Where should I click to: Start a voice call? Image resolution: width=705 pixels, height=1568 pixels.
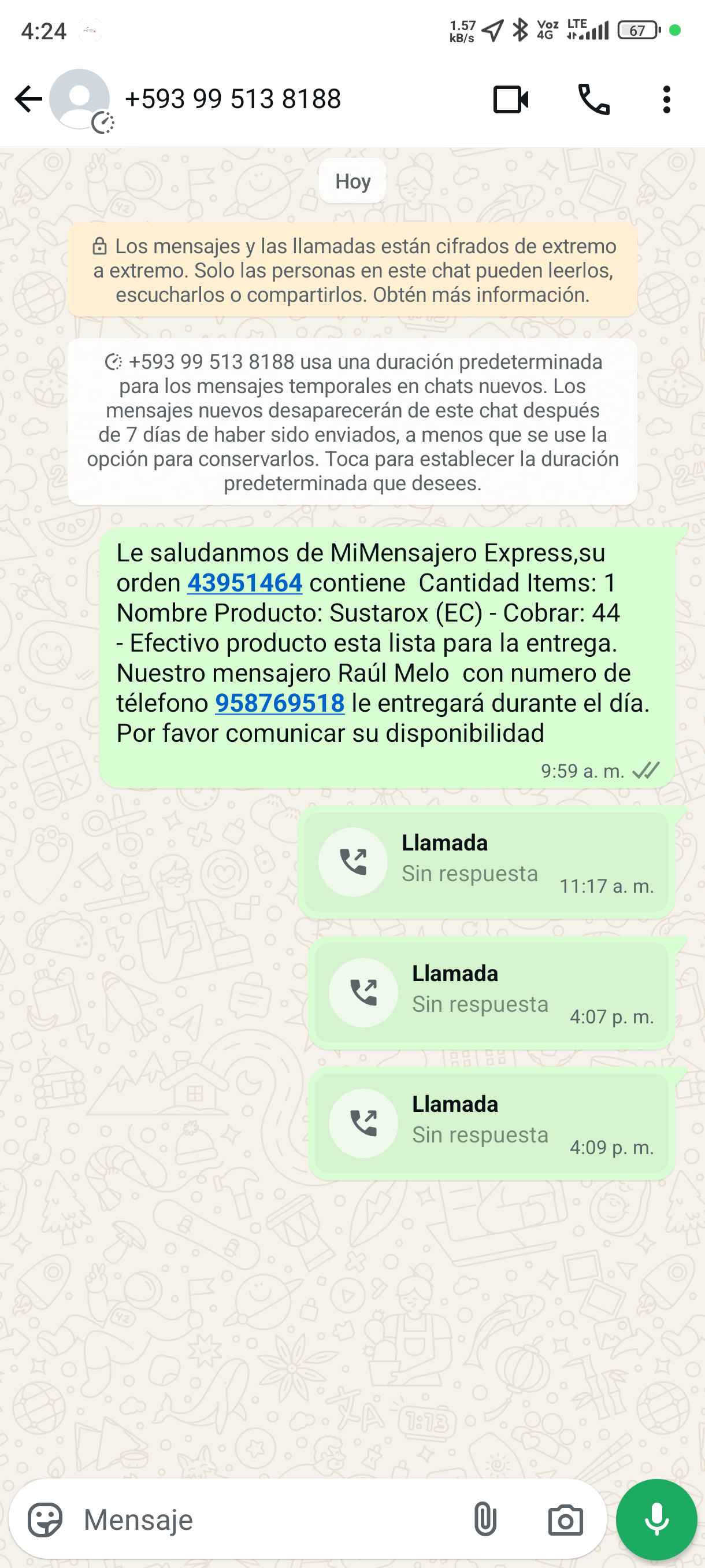click(x=593, y=100)
